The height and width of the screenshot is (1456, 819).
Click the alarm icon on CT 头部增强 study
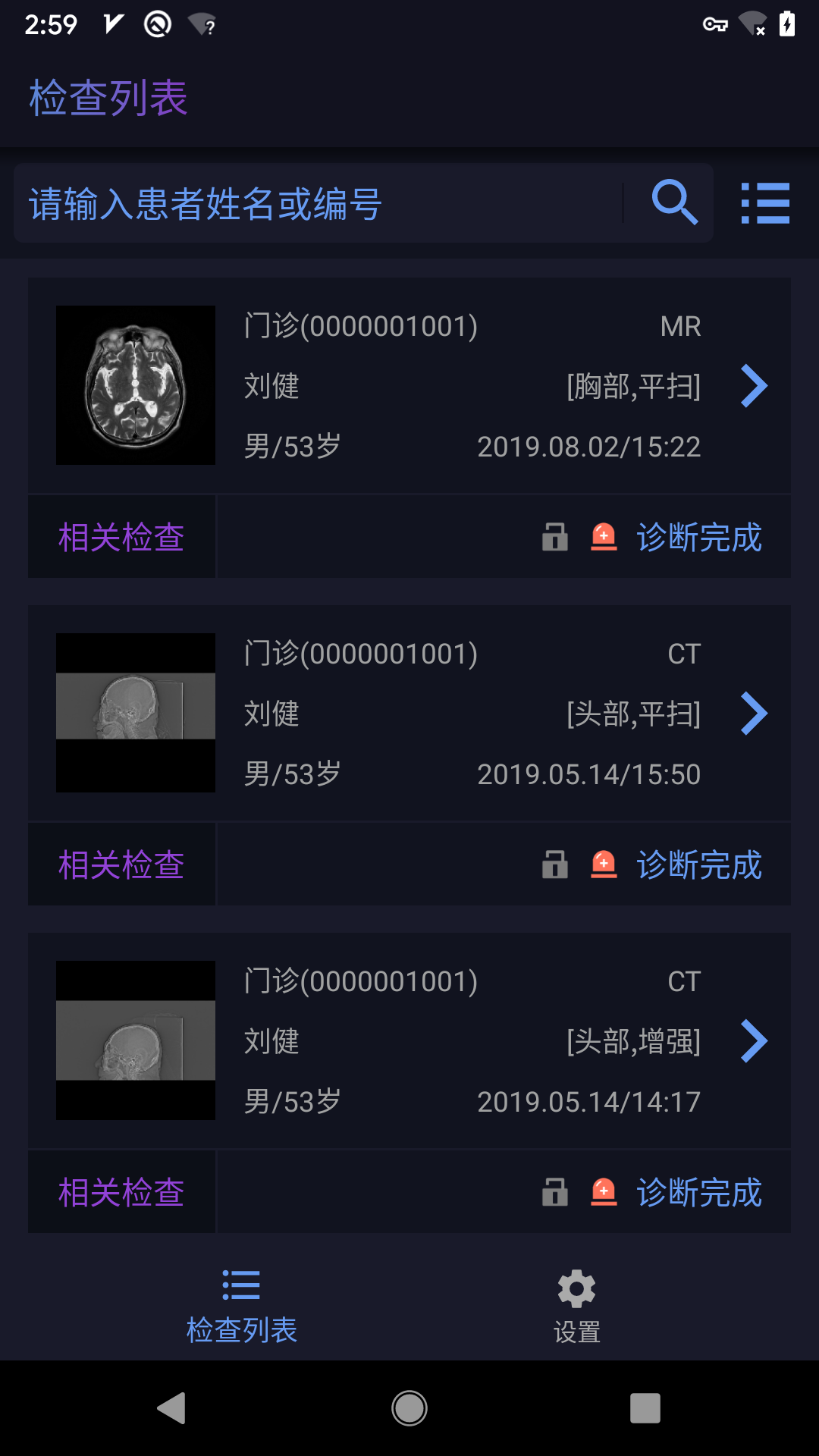coord(603,1192)
